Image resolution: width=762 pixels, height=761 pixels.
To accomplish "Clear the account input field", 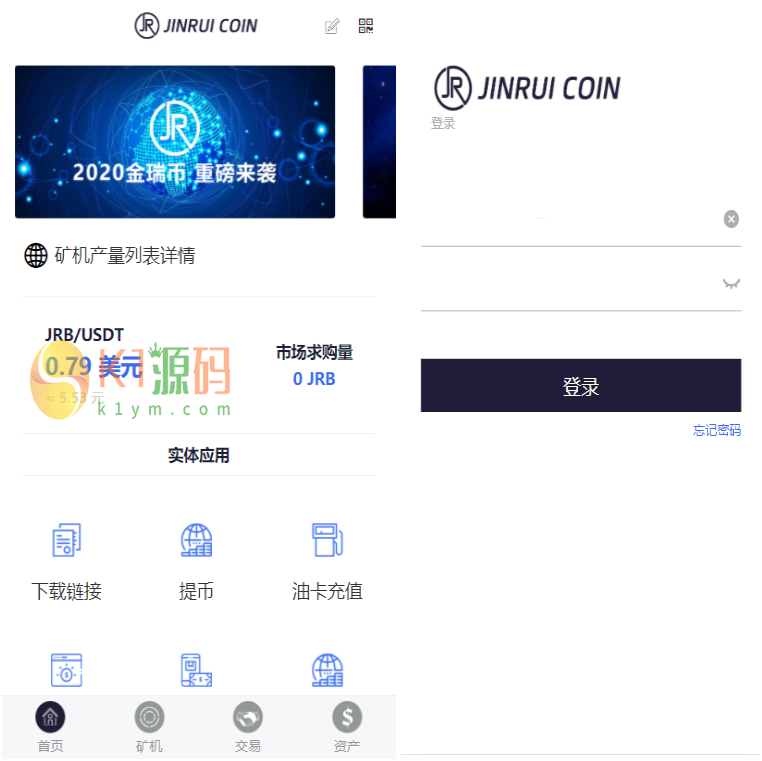I will point(731,219).
